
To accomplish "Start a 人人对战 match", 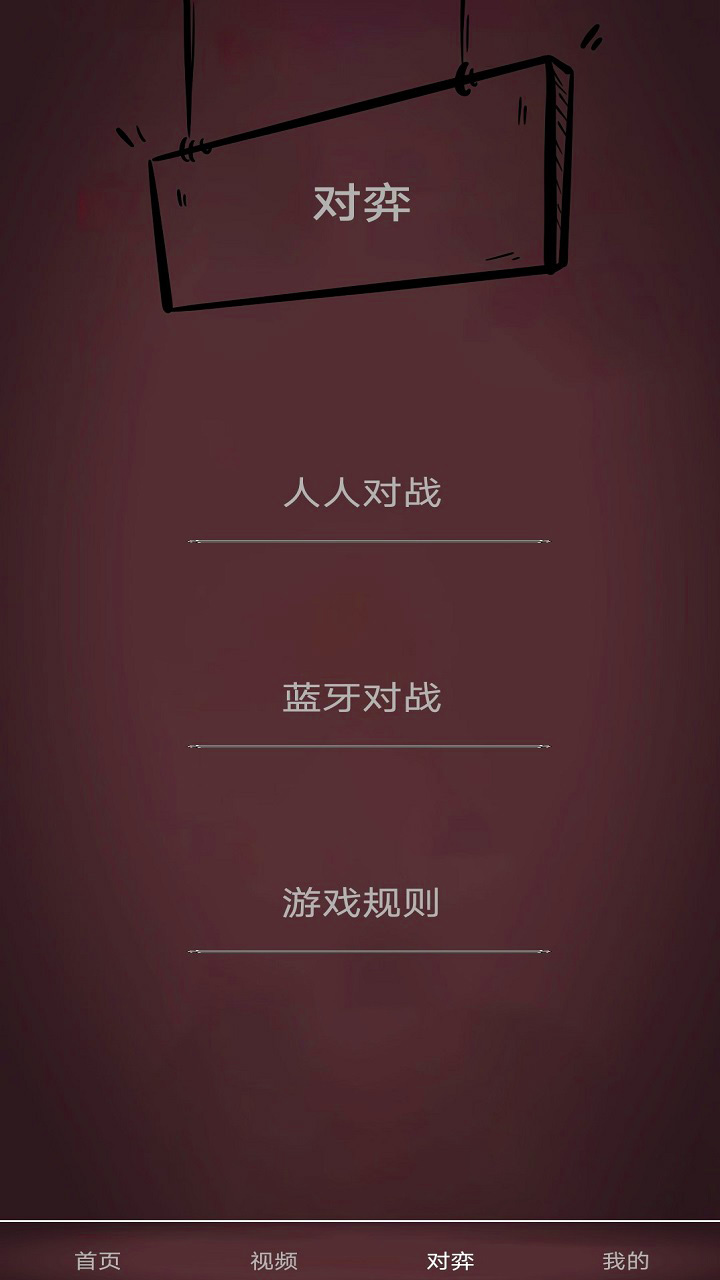I will [x=362, y=493].
